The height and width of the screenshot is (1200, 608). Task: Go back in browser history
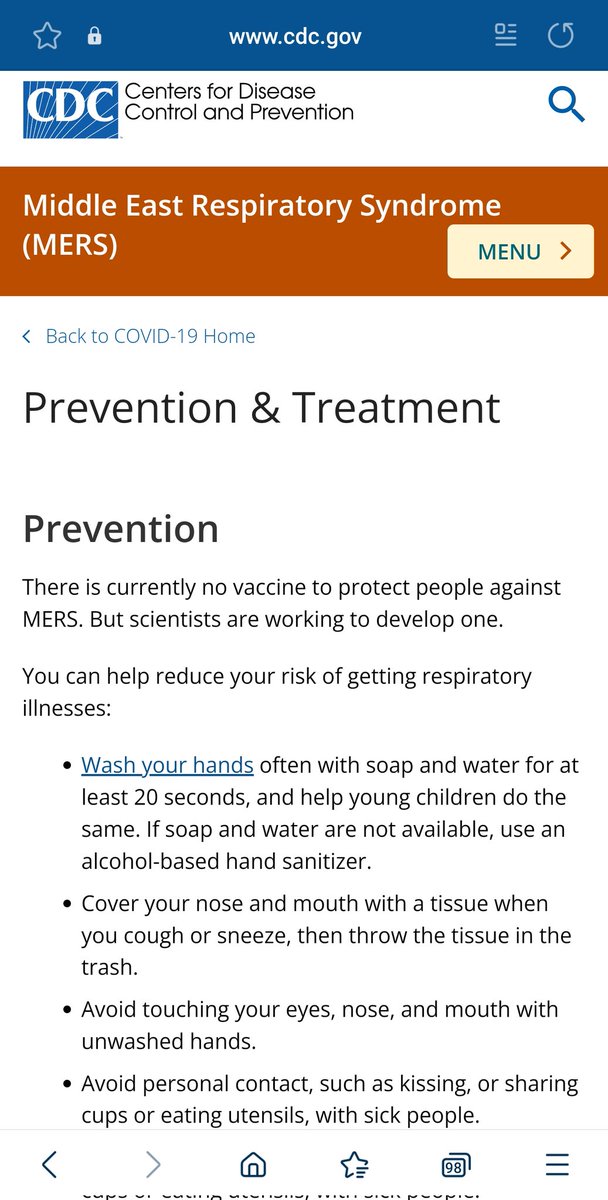click(49, 1164)
